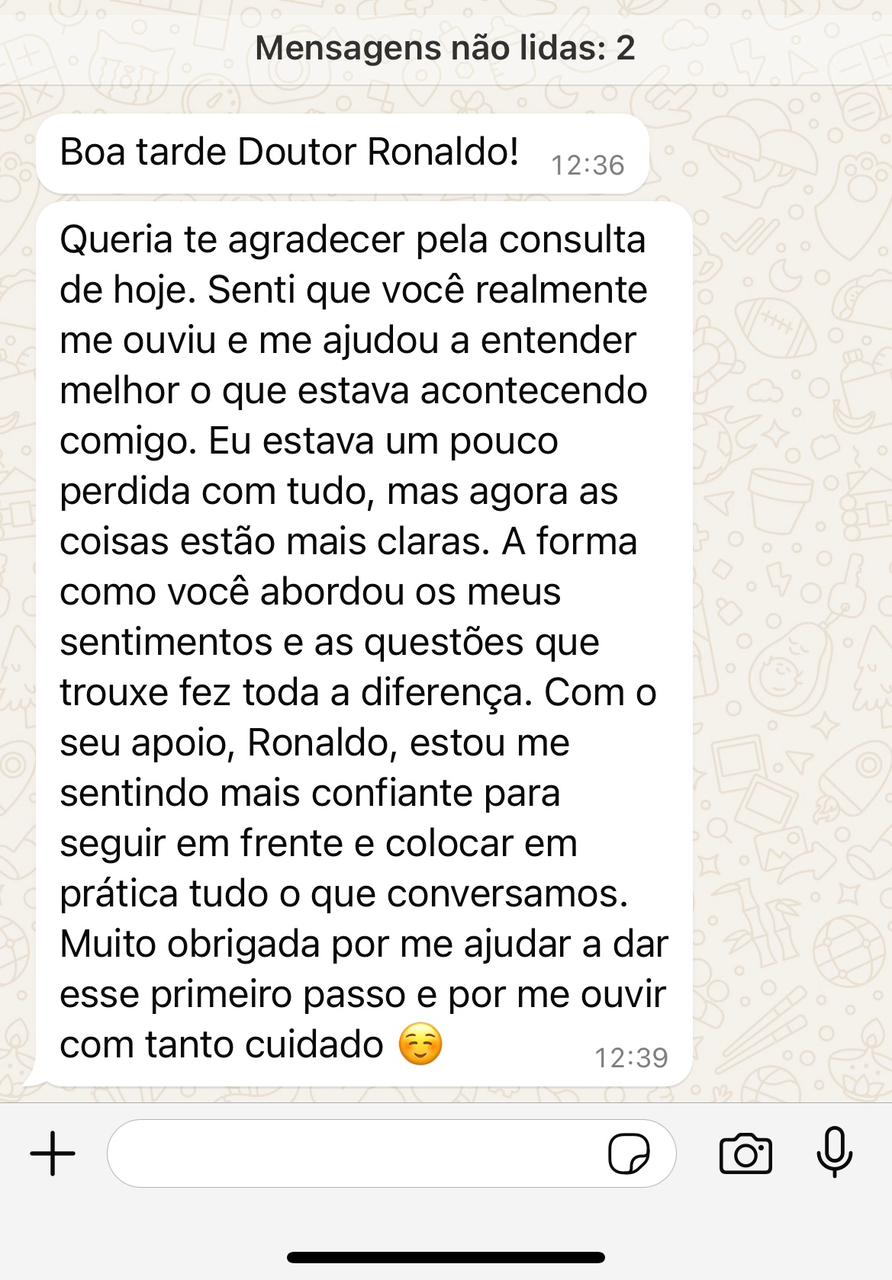The width and height of the screenshot is (892, 1280).
Task: Open the attachment plus icon
Action: (51, 1153)
